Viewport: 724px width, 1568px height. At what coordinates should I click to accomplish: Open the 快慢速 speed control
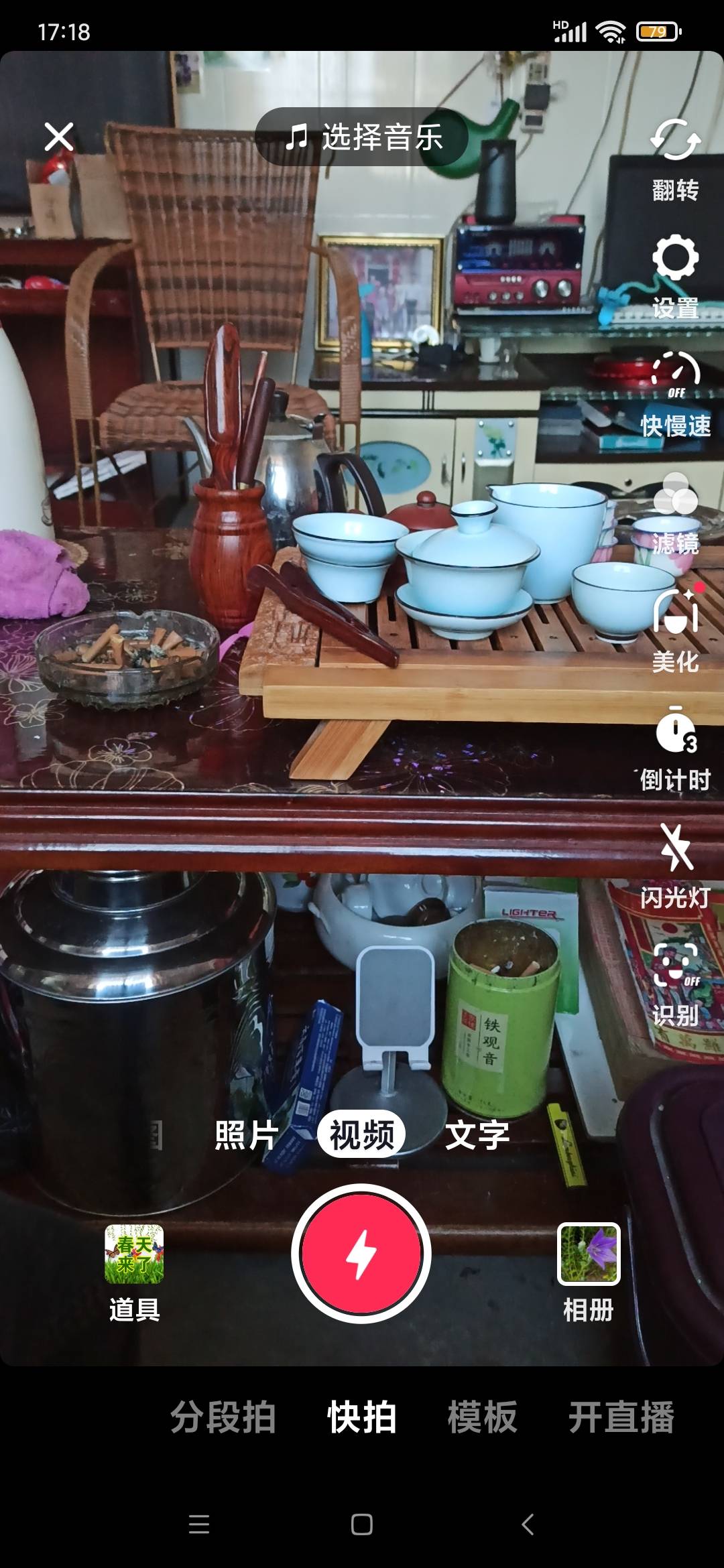(x=675, y=394)
